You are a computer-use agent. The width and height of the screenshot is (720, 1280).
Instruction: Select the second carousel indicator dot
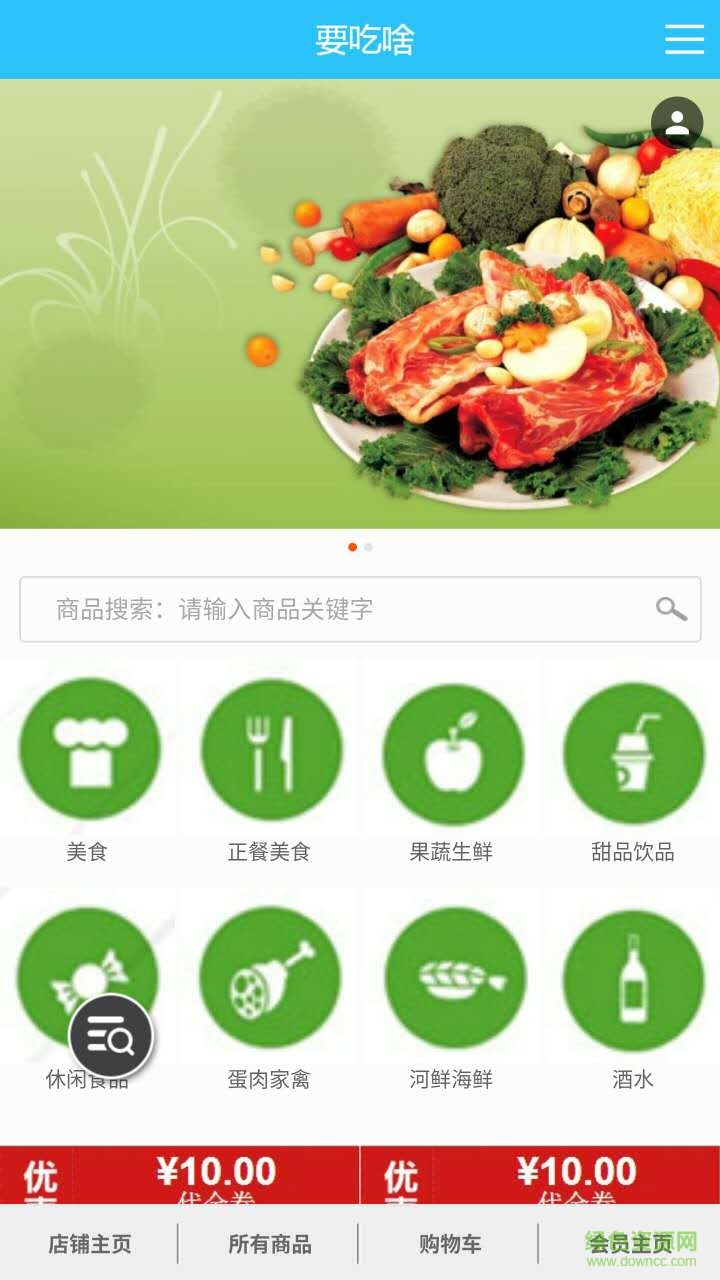point(368,547)
